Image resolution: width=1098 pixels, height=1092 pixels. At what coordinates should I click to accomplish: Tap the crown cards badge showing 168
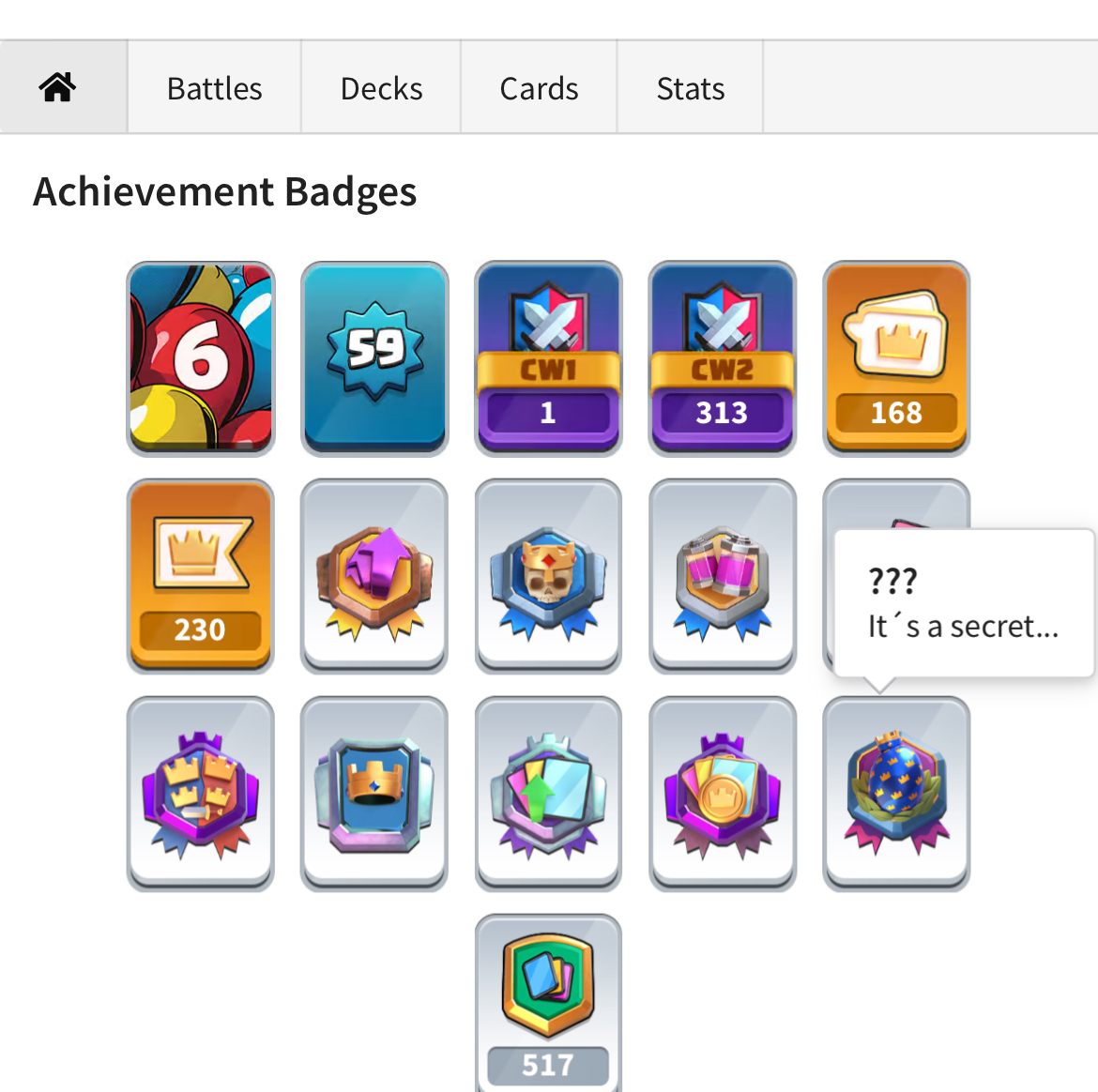click(896, 358)
